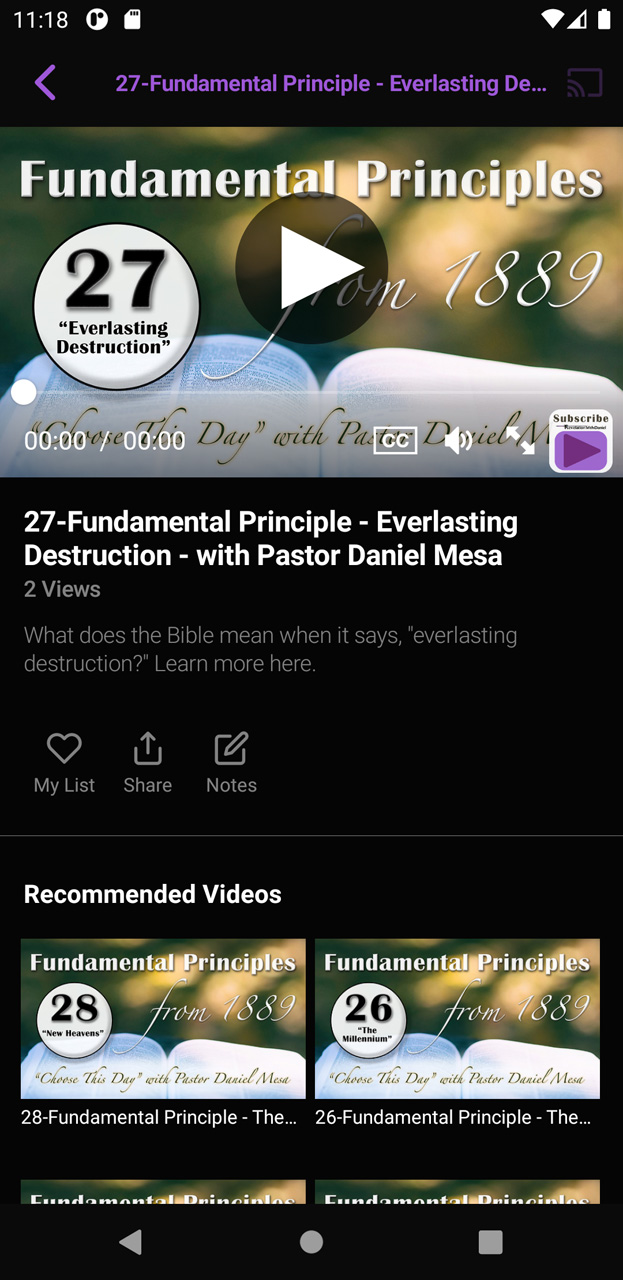Tap the video progress scrubber
The width and height of the screenshot is (623, 1280).
24,393
